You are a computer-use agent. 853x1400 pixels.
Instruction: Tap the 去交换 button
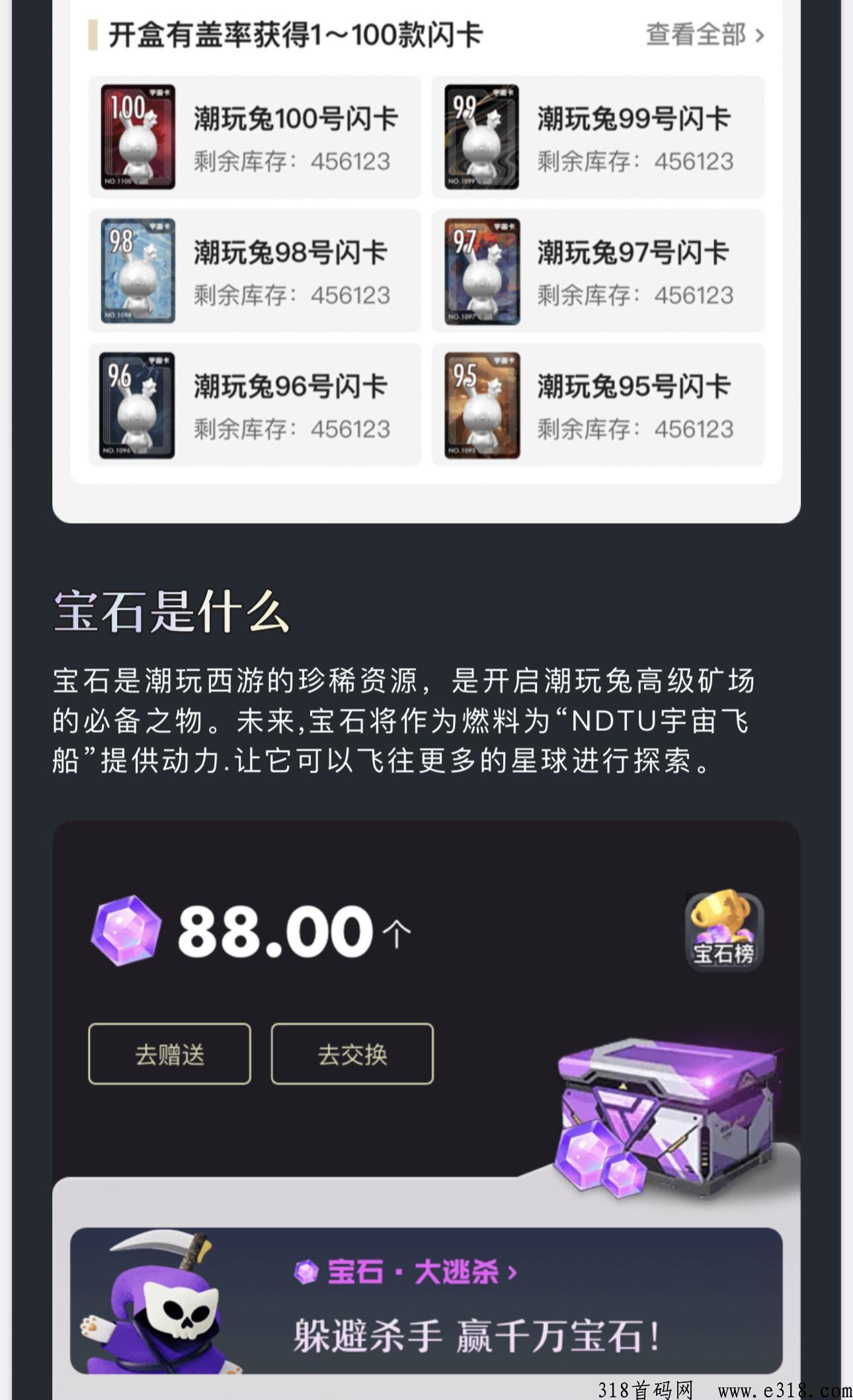[x=352, y=1054]
